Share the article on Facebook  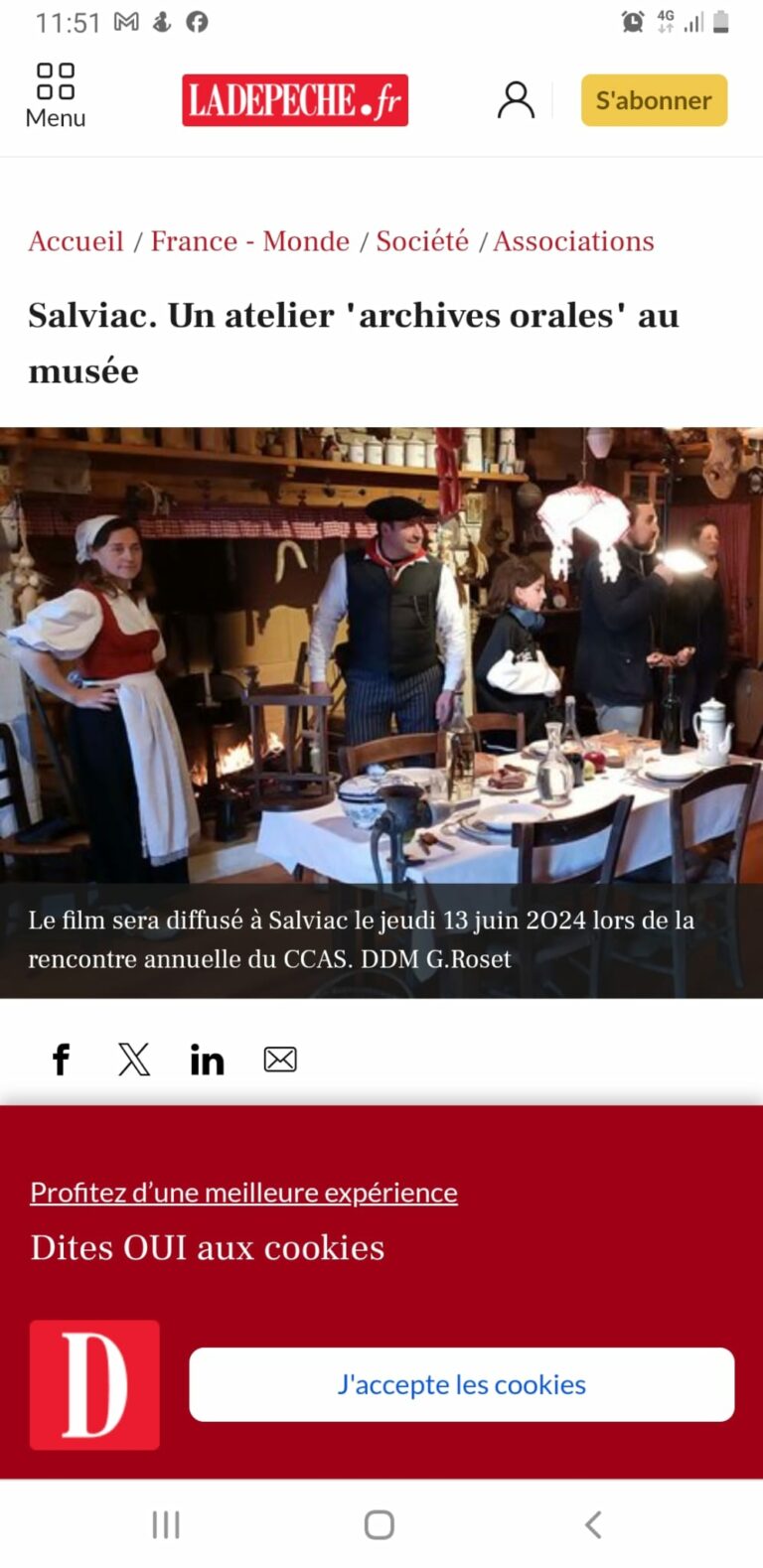pos(61,1060)
